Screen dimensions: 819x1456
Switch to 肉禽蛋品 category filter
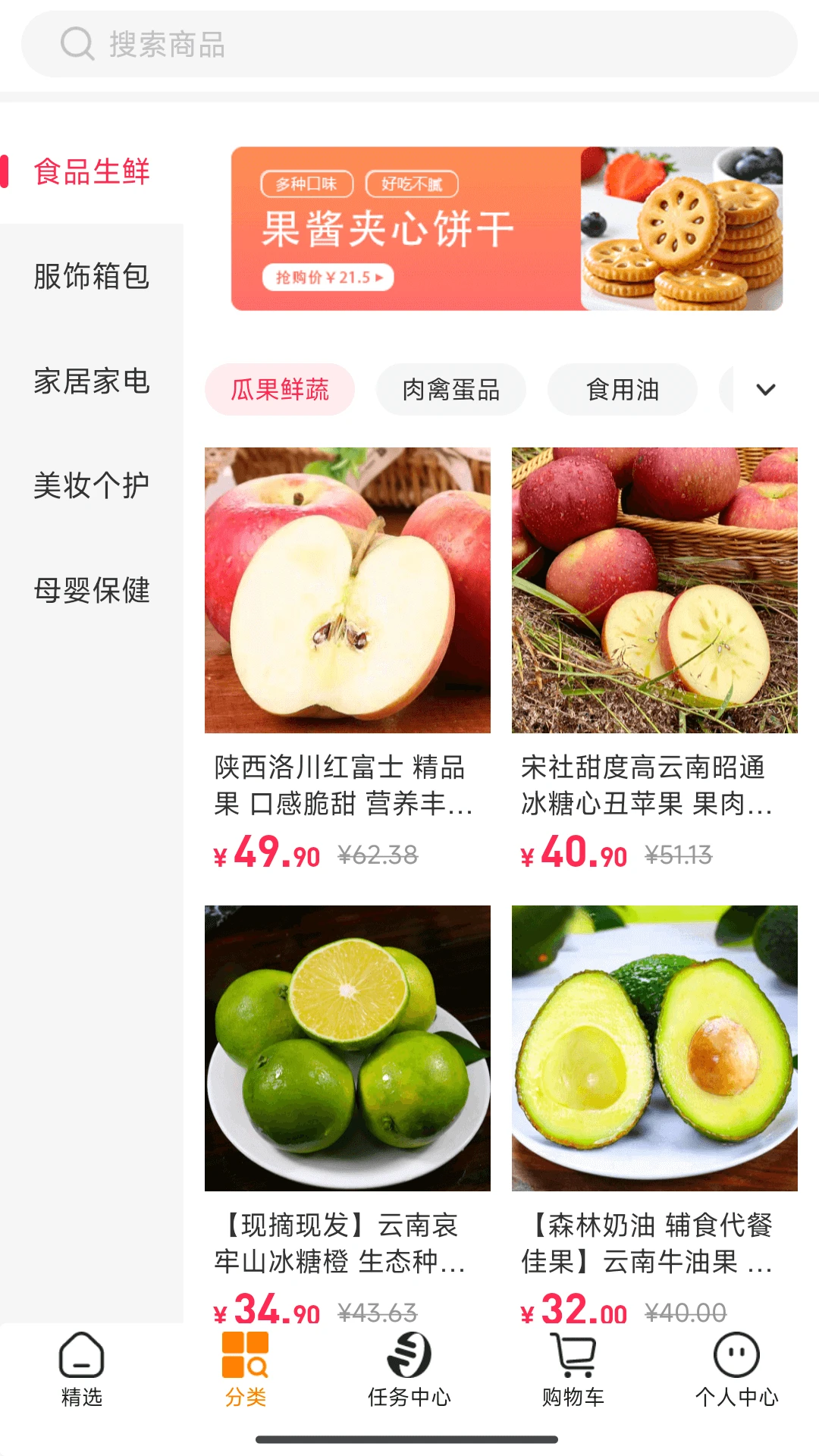tap(453, 389)
